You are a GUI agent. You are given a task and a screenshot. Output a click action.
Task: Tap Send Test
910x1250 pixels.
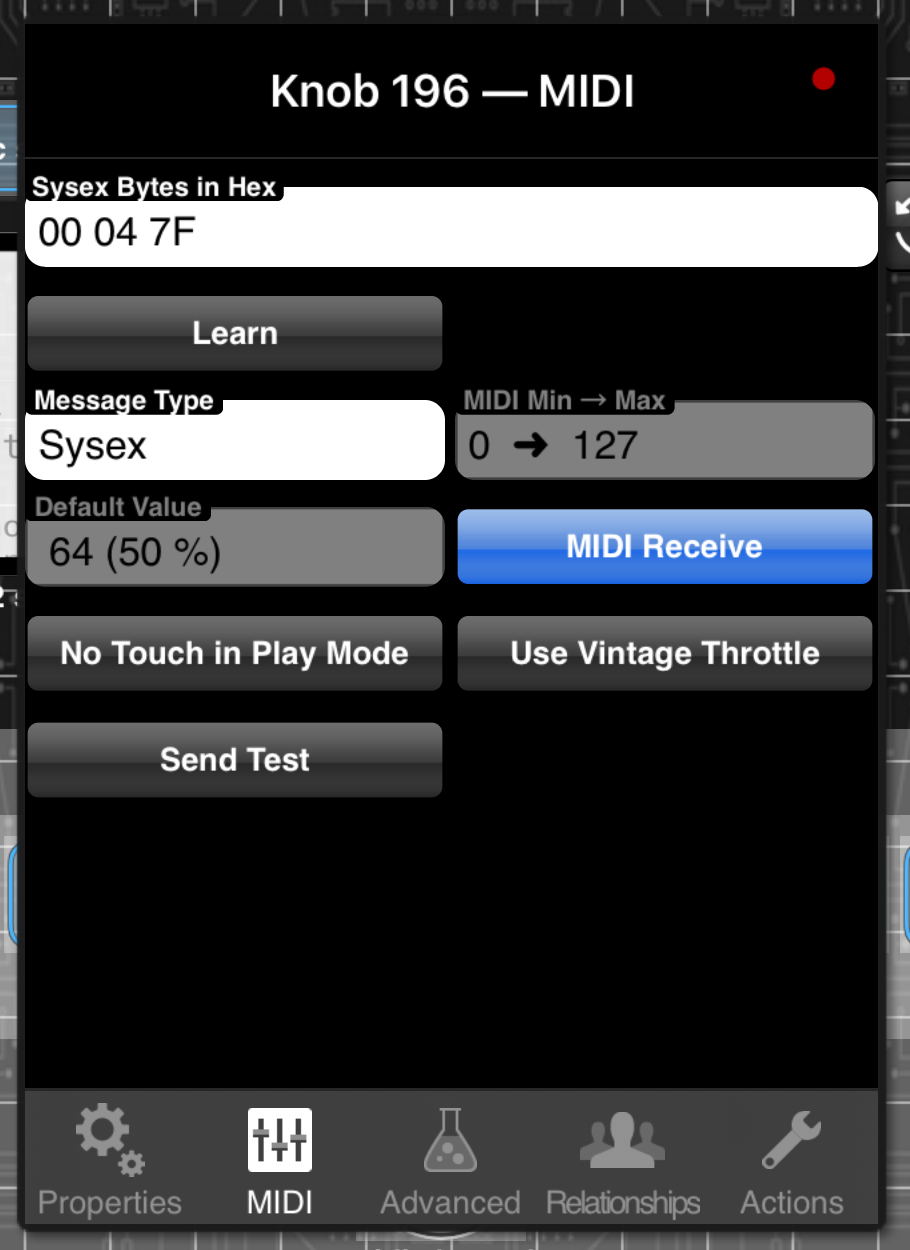point(235,760)
